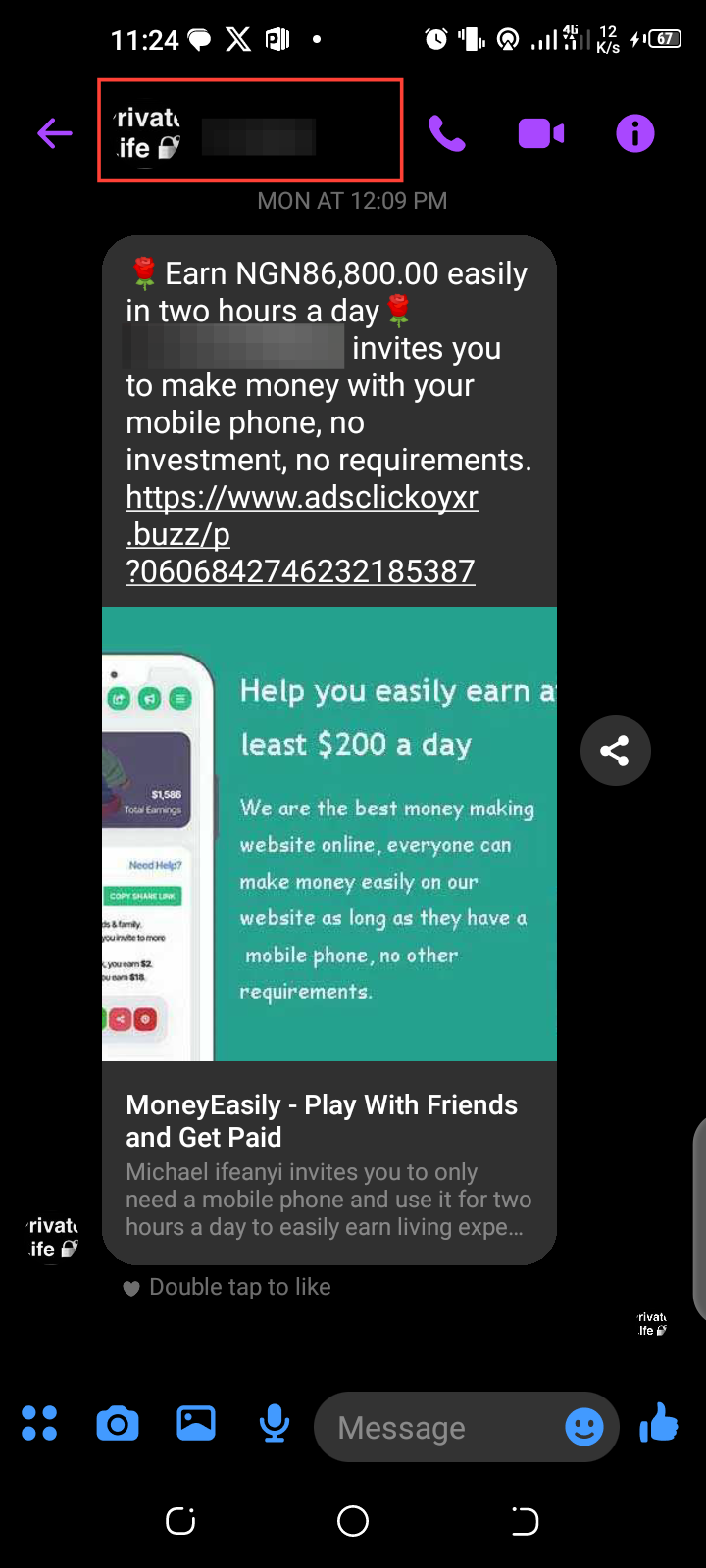This screenshot has width=706, height=1568.
Task: Open more options grid menu
Action: click(39, 1423)
